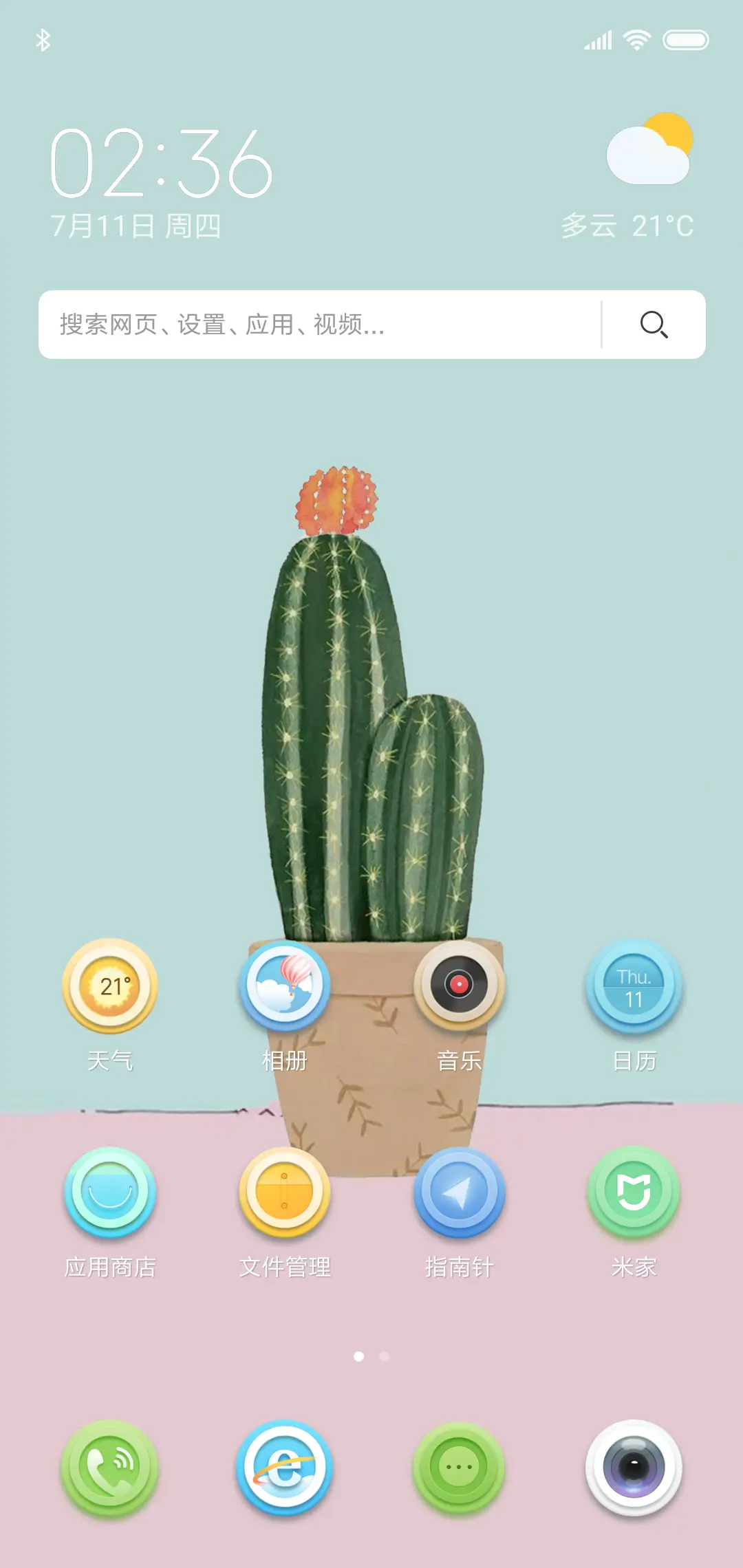Open the phone dialer in the dock
The image size is (743, 1568).
110,1468
